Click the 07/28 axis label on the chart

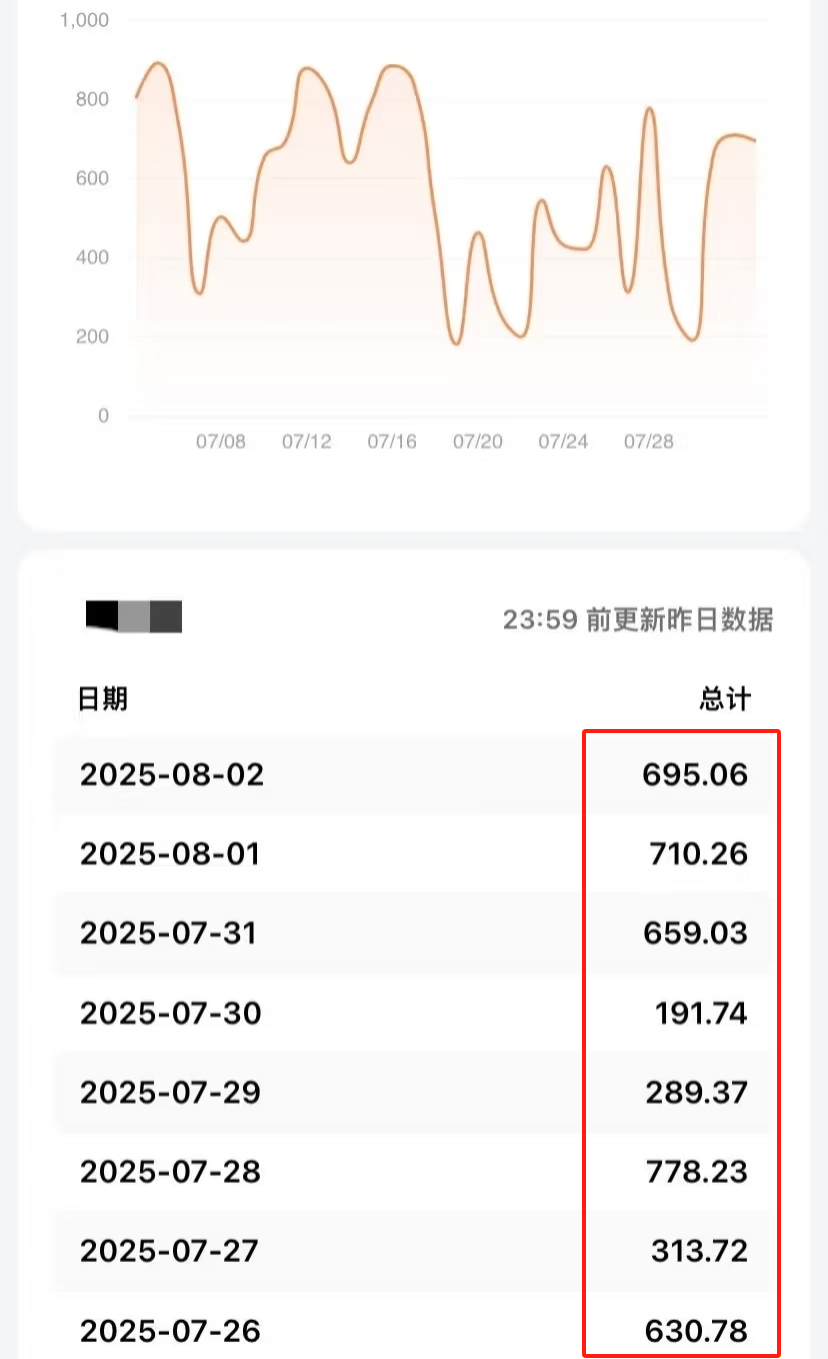(x=650, y=441)
